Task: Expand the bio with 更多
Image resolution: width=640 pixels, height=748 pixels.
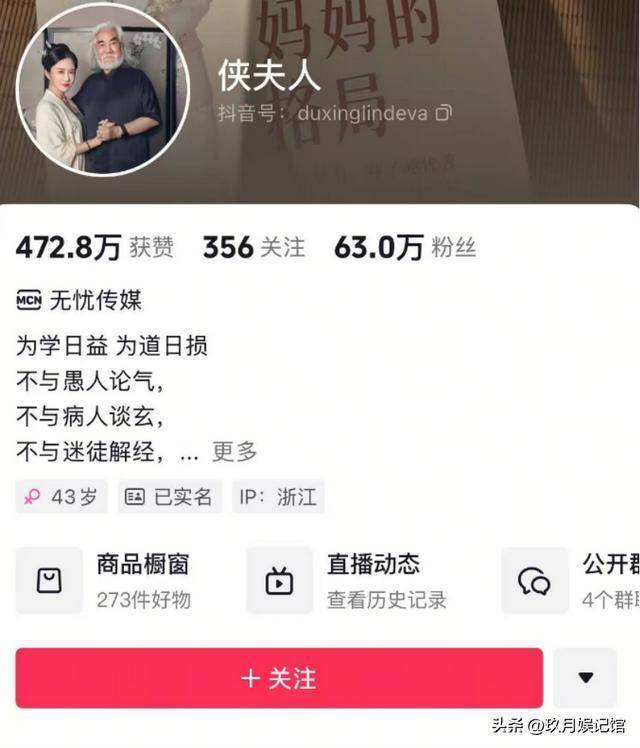Action: (235, 451)
